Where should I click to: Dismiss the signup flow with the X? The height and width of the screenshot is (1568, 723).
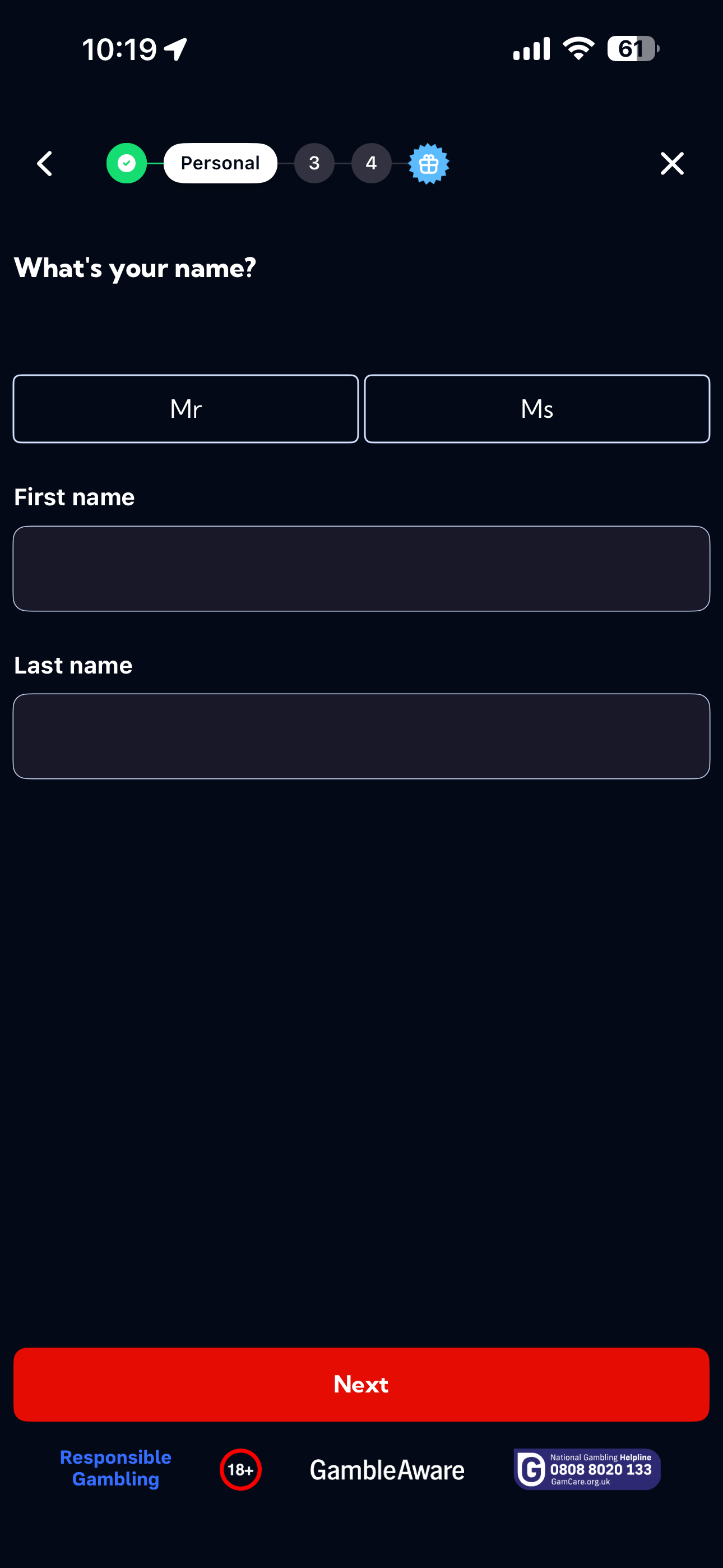(x=672, y=163)
